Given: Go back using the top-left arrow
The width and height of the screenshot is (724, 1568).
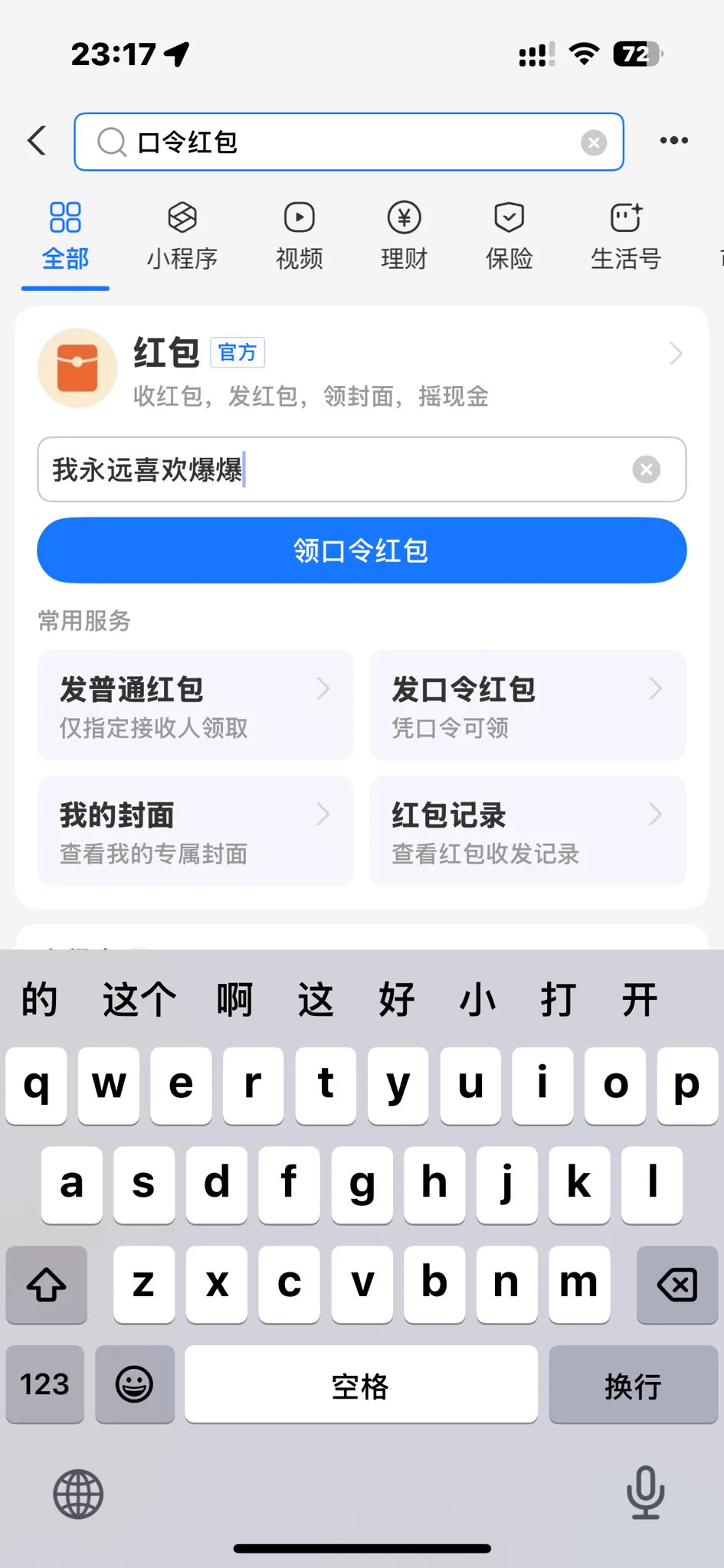Looking at the screenshot, I should (37, 141).
